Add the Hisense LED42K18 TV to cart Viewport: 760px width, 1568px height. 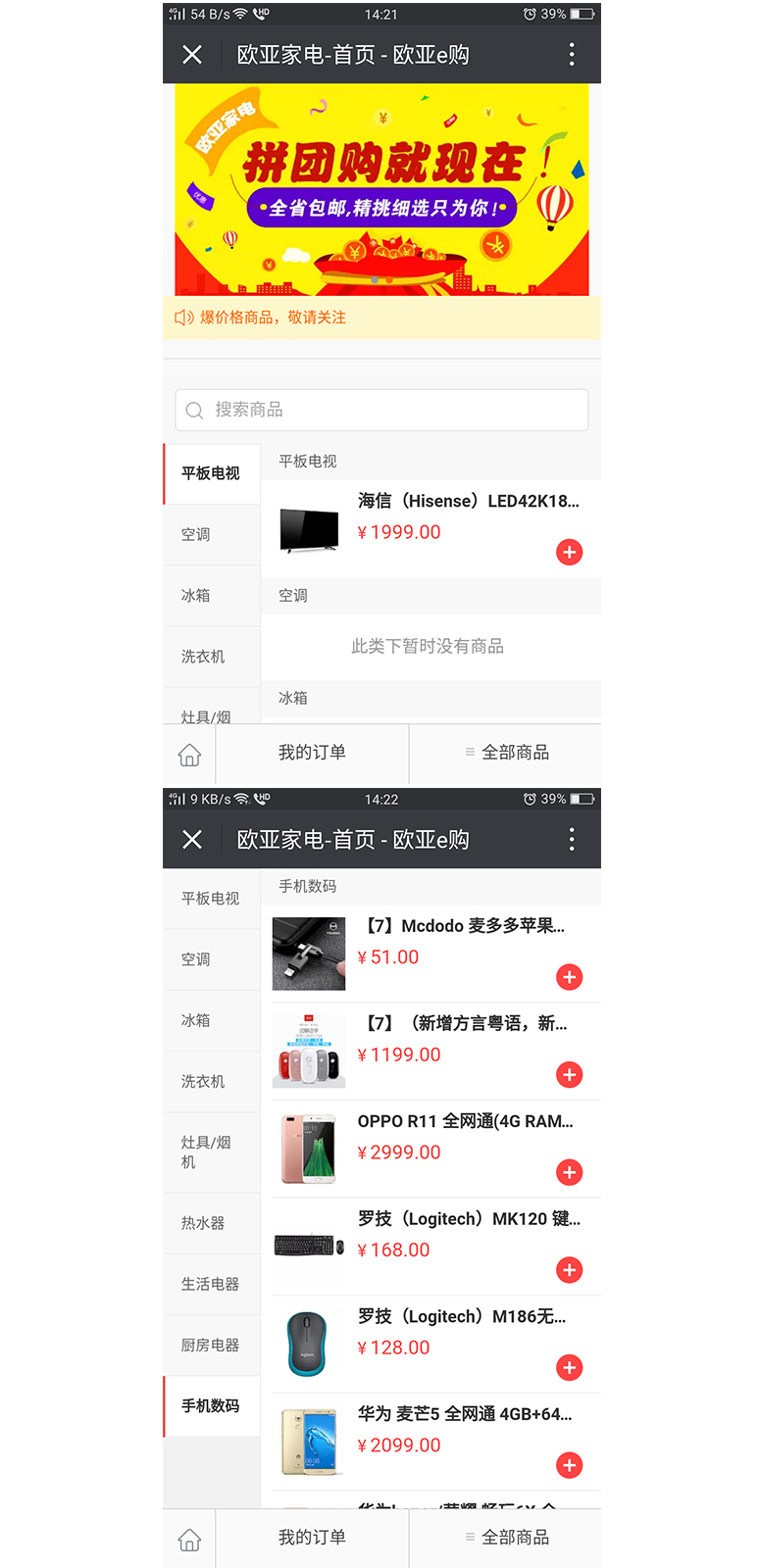(570, 553)
